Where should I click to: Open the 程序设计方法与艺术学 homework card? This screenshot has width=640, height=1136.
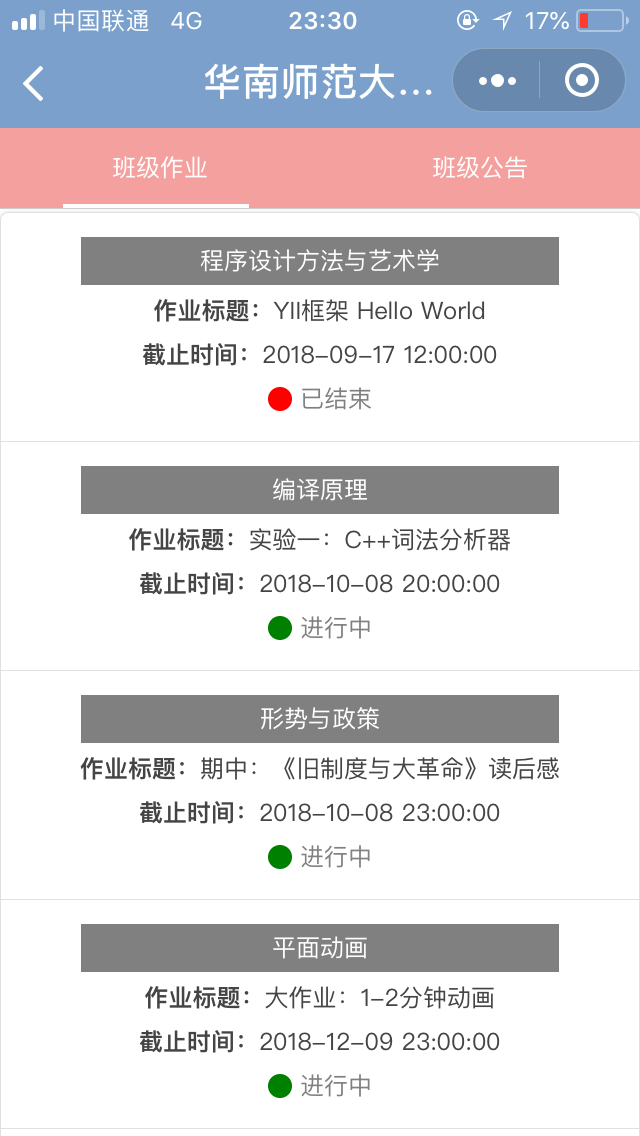coord(320,327)
